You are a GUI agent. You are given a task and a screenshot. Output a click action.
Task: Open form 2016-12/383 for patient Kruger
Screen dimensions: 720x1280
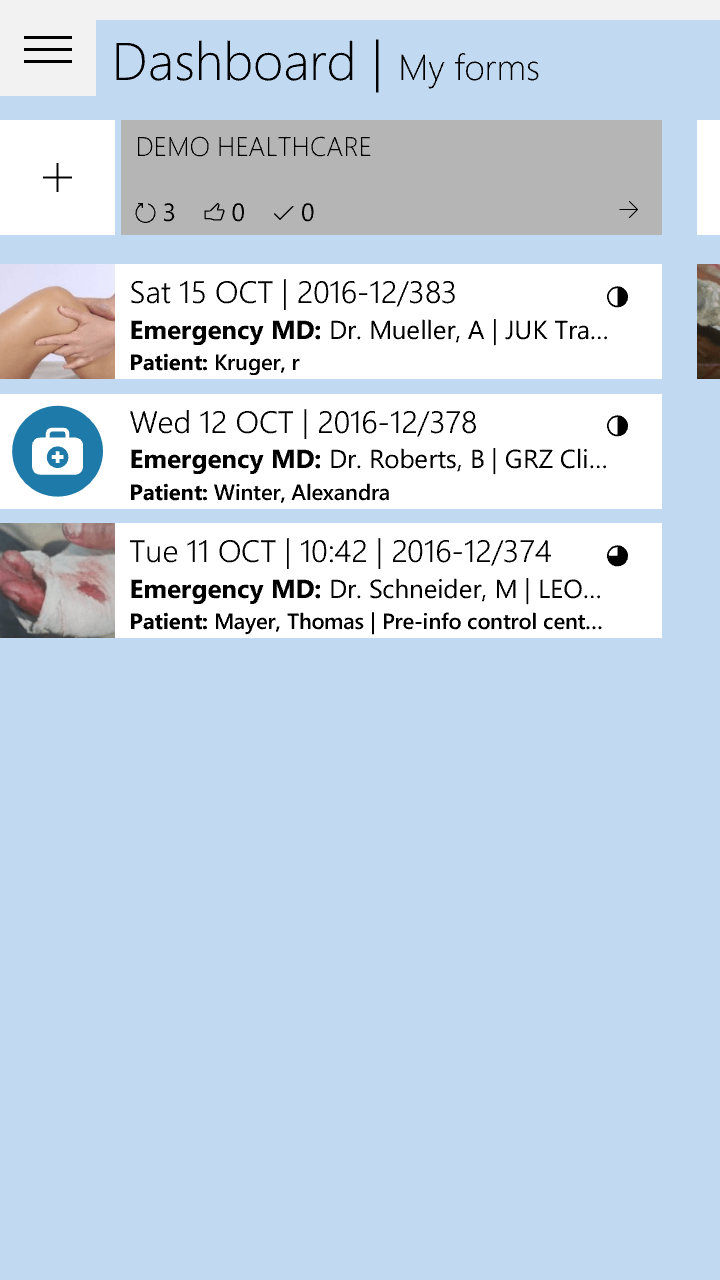point(331,322)
